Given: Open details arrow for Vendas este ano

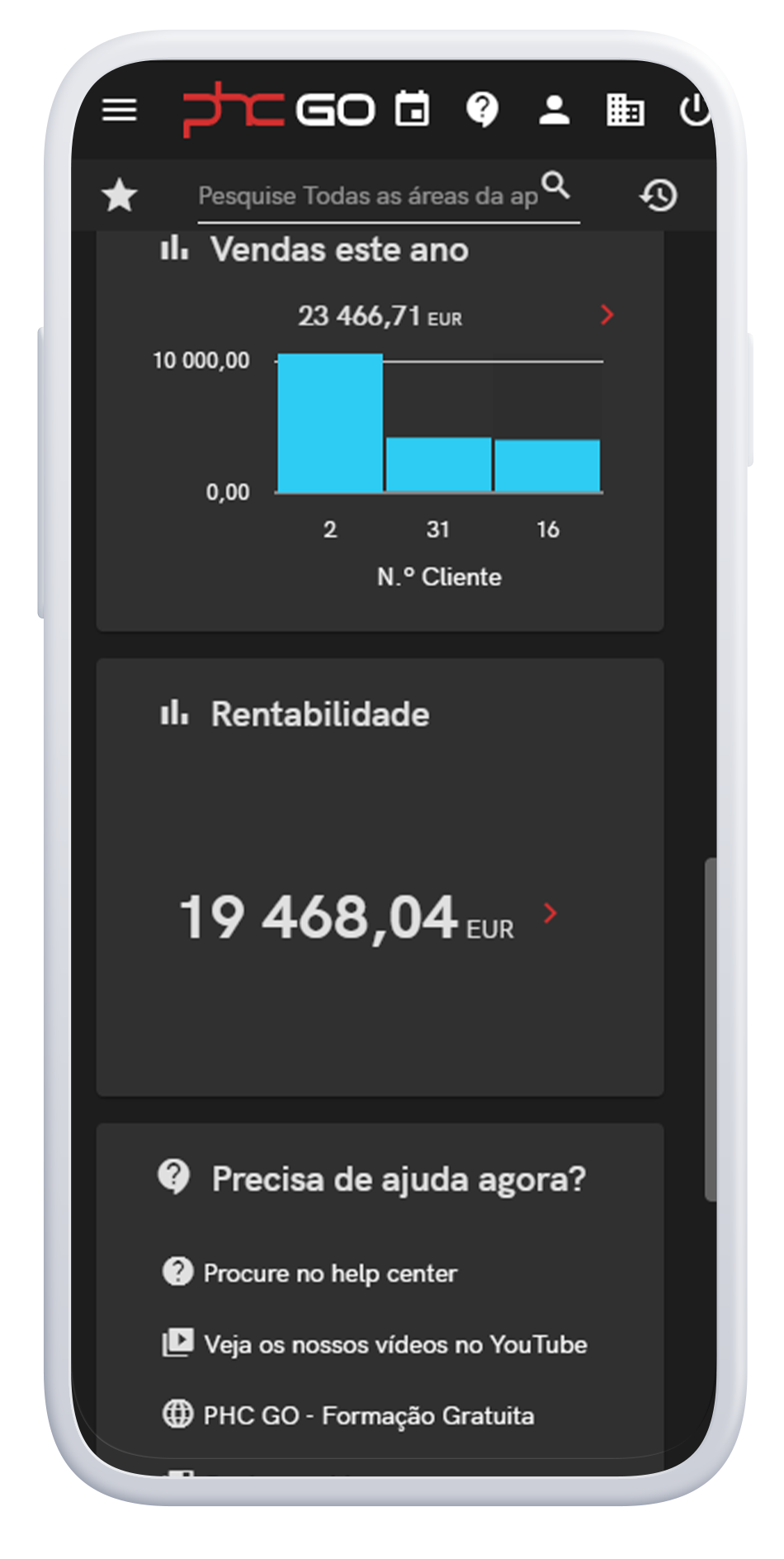Looking at the screenshot, I should pos(607,315).
